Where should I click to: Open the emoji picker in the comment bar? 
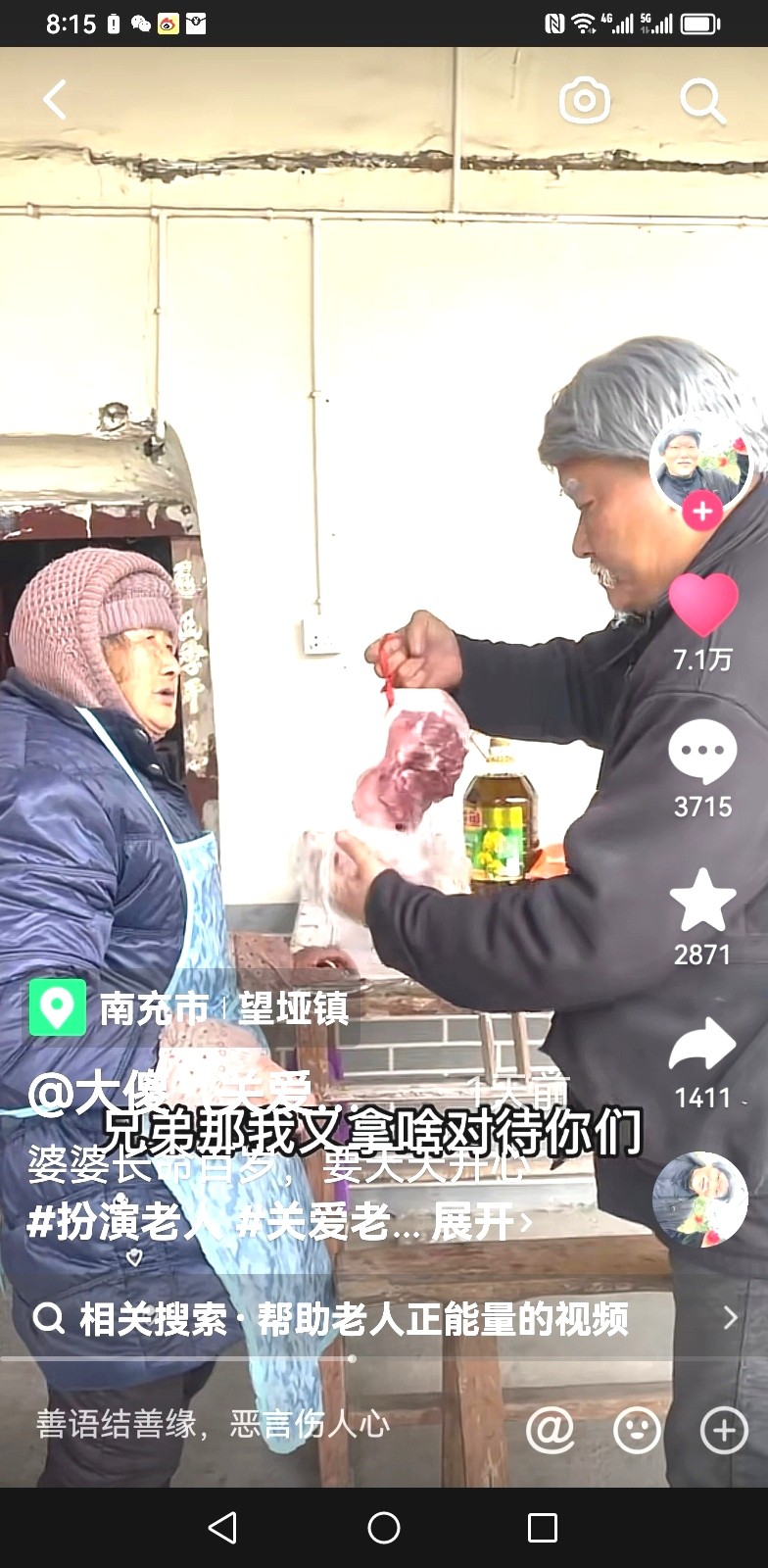pyautogui.click(x=637, y=1431)
